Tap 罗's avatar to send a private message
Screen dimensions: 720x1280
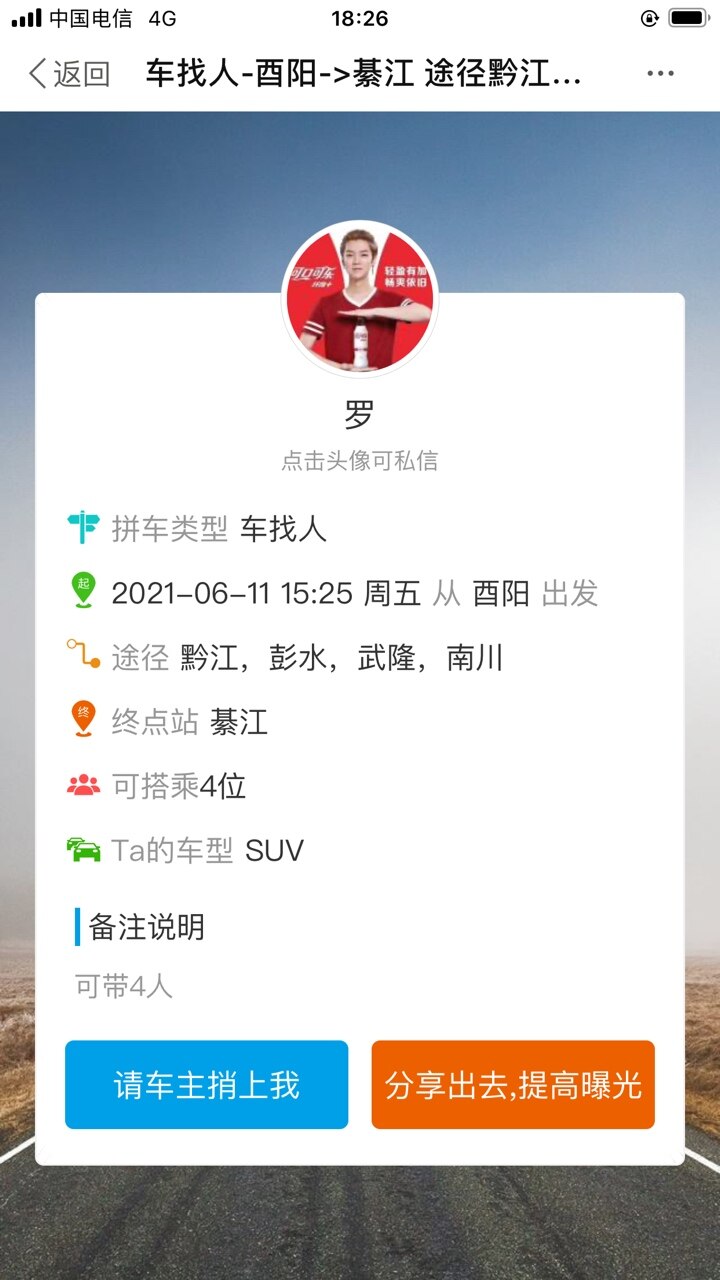[360, 298]
